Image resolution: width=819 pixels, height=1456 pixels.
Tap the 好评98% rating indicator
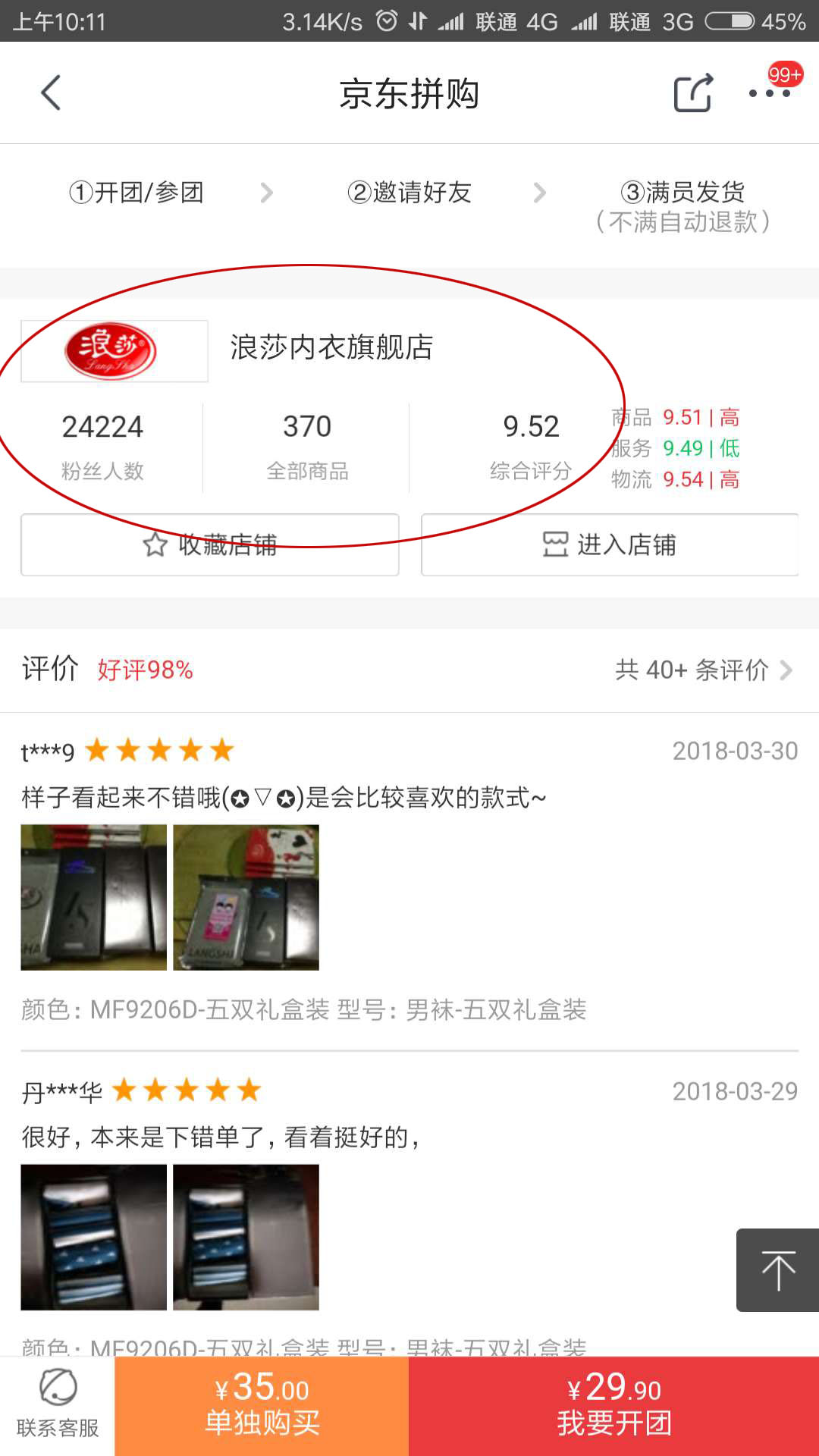click(145, 670)
